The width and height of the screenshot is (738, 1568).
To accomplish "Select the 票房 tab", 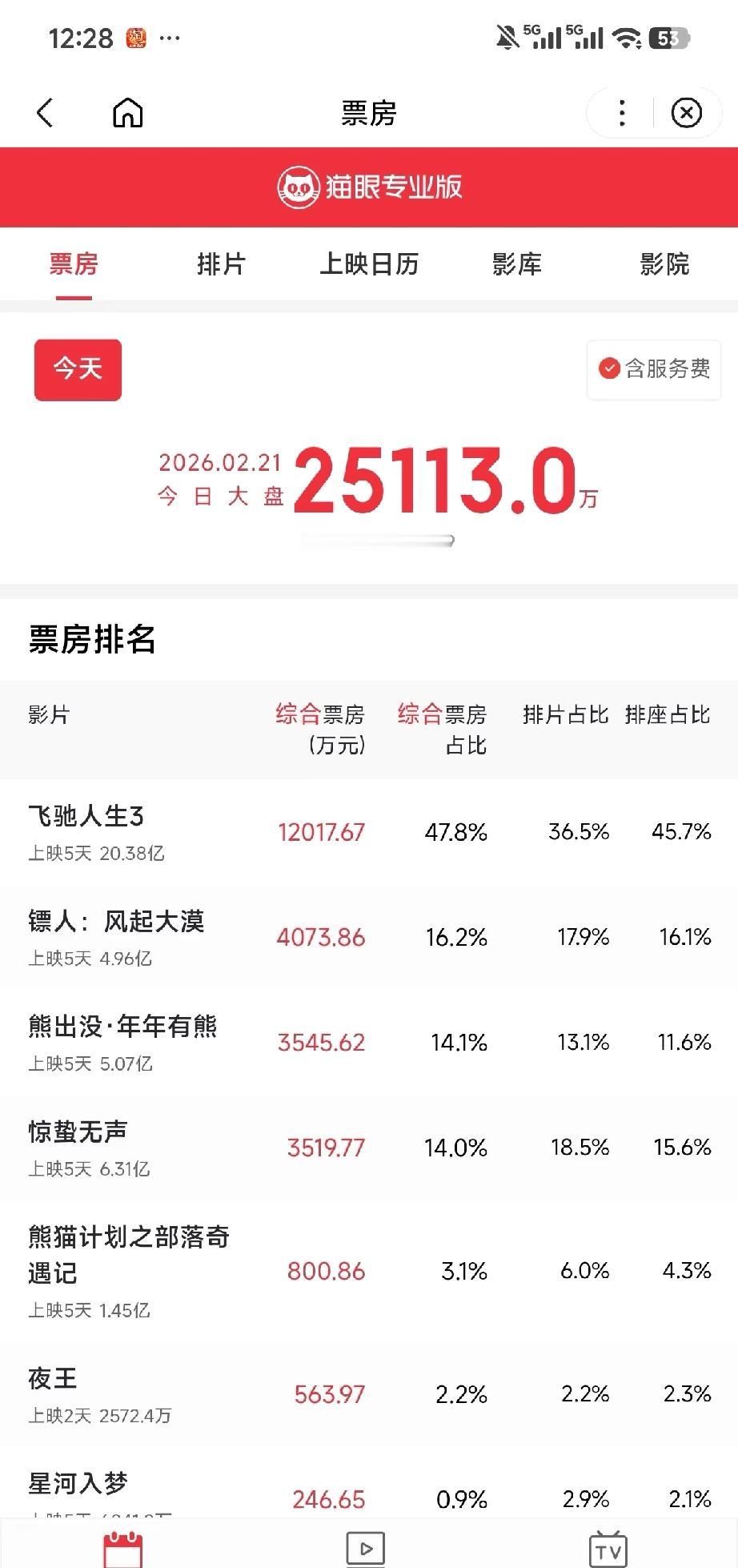I will [x=73, y=264].
